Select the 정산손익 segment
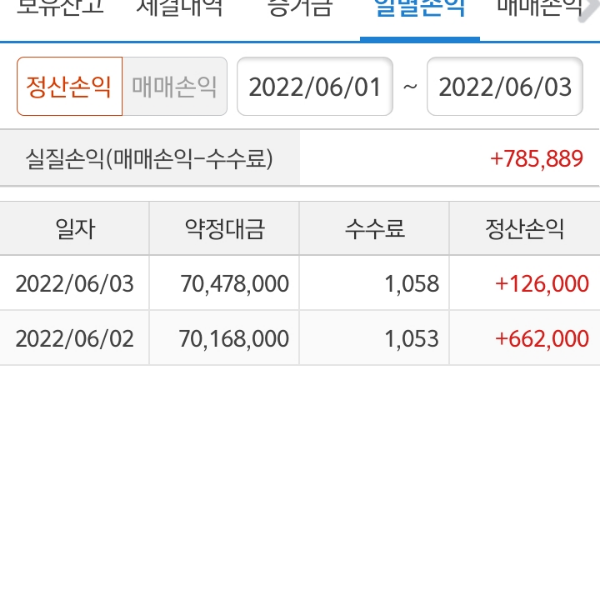 pos(69,87)
